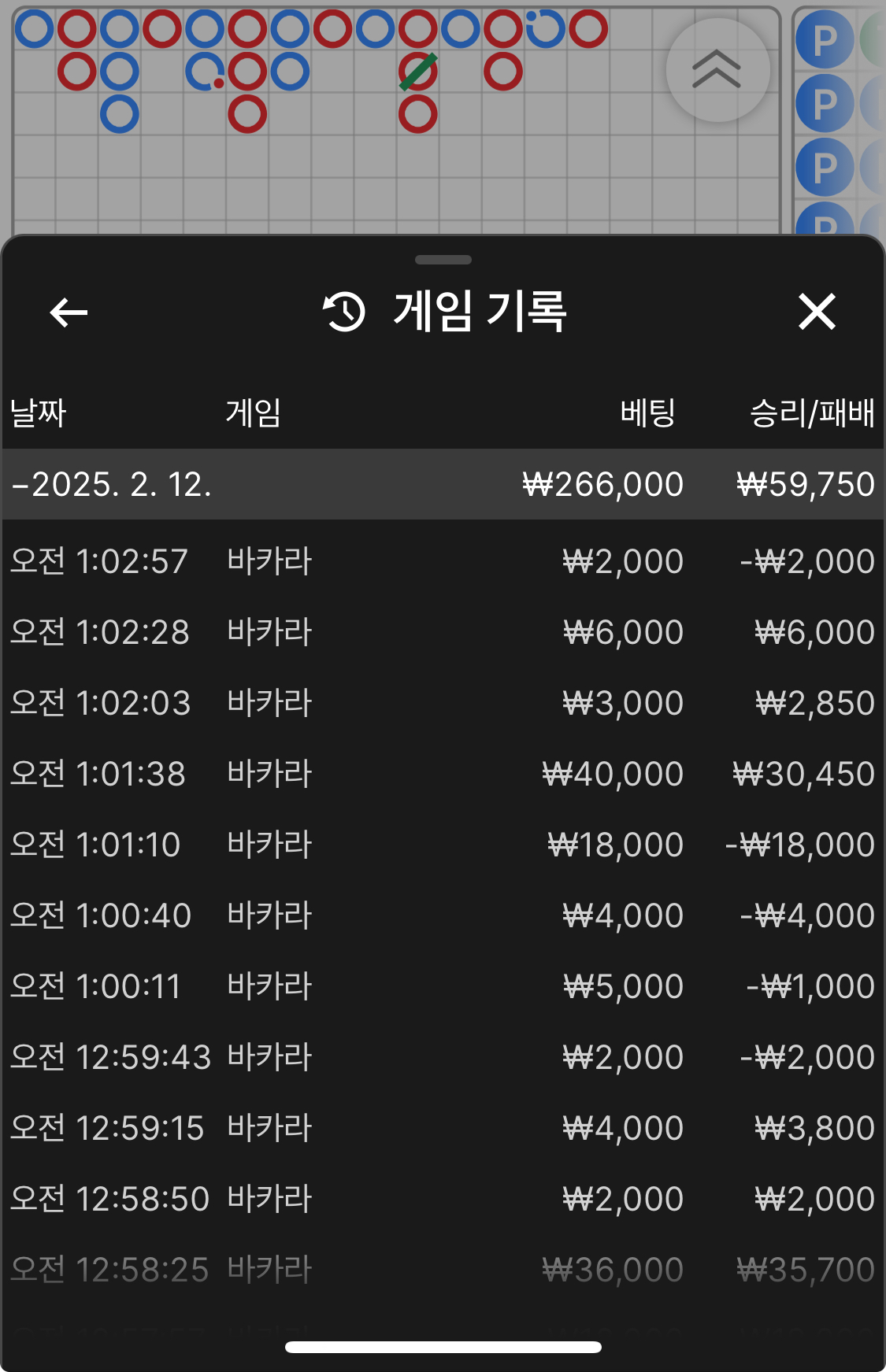
Task: Tap the double chevron up button
Action: click(x=717, y=70)
